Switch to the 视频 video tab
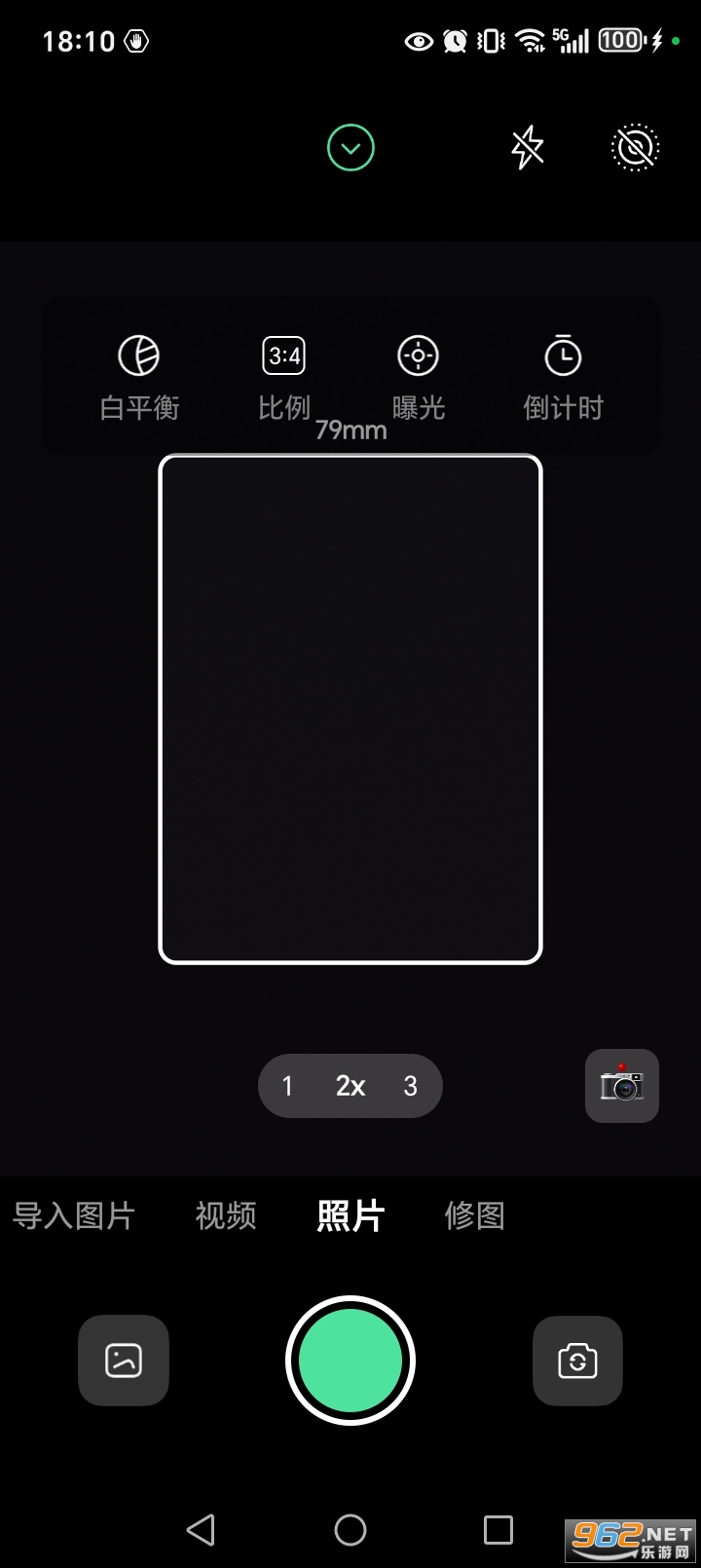 [225, 1215]
